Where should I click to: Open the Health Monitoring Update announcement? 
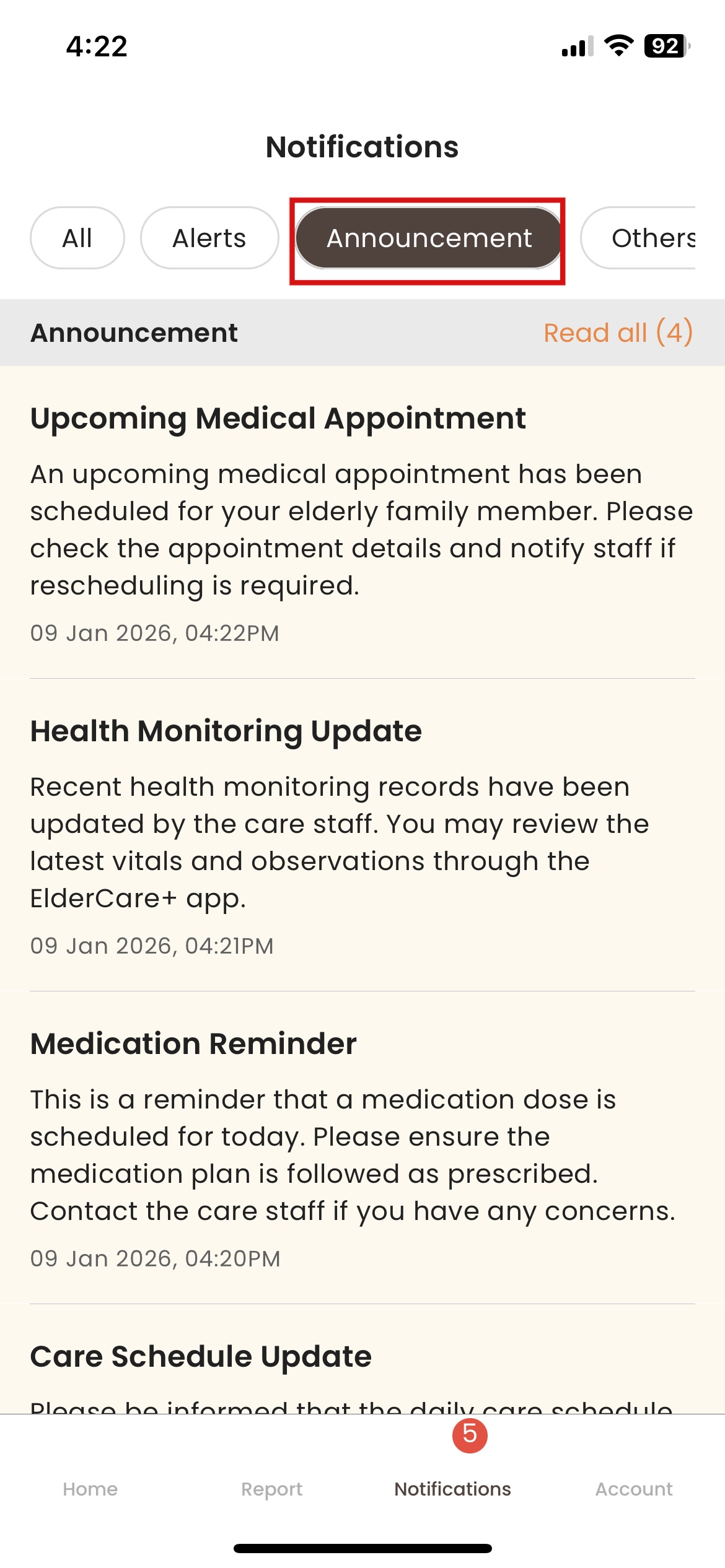pyautogui.click(x=362, y=833)
